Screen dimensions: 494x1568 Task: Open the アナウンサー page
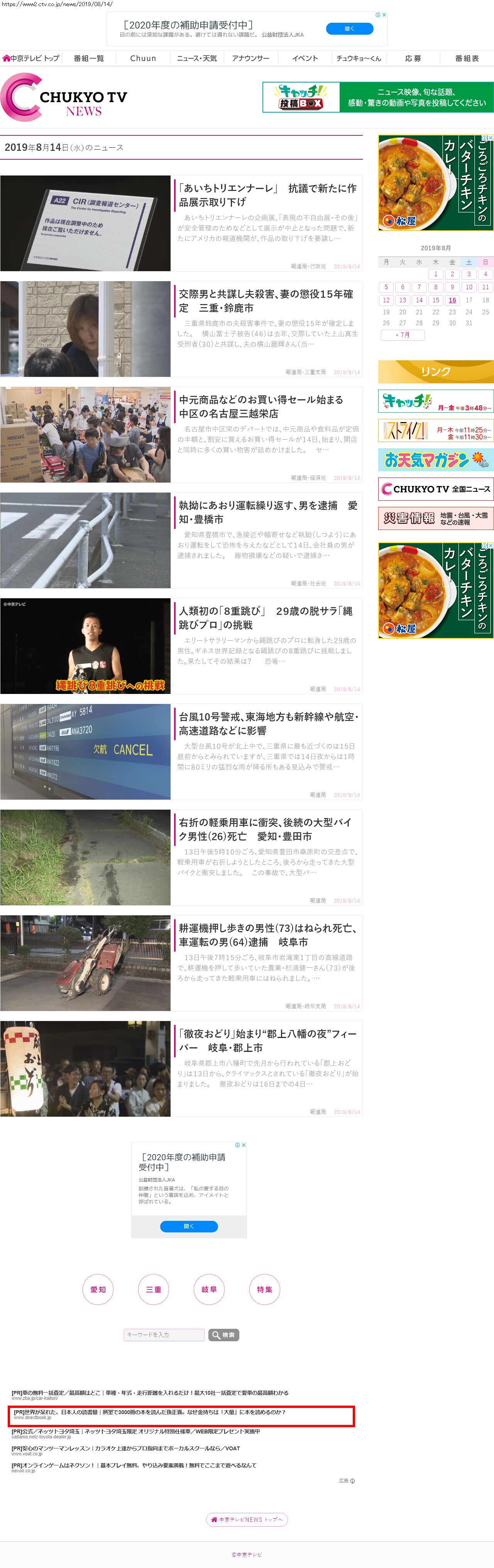[x=250, y=58]
